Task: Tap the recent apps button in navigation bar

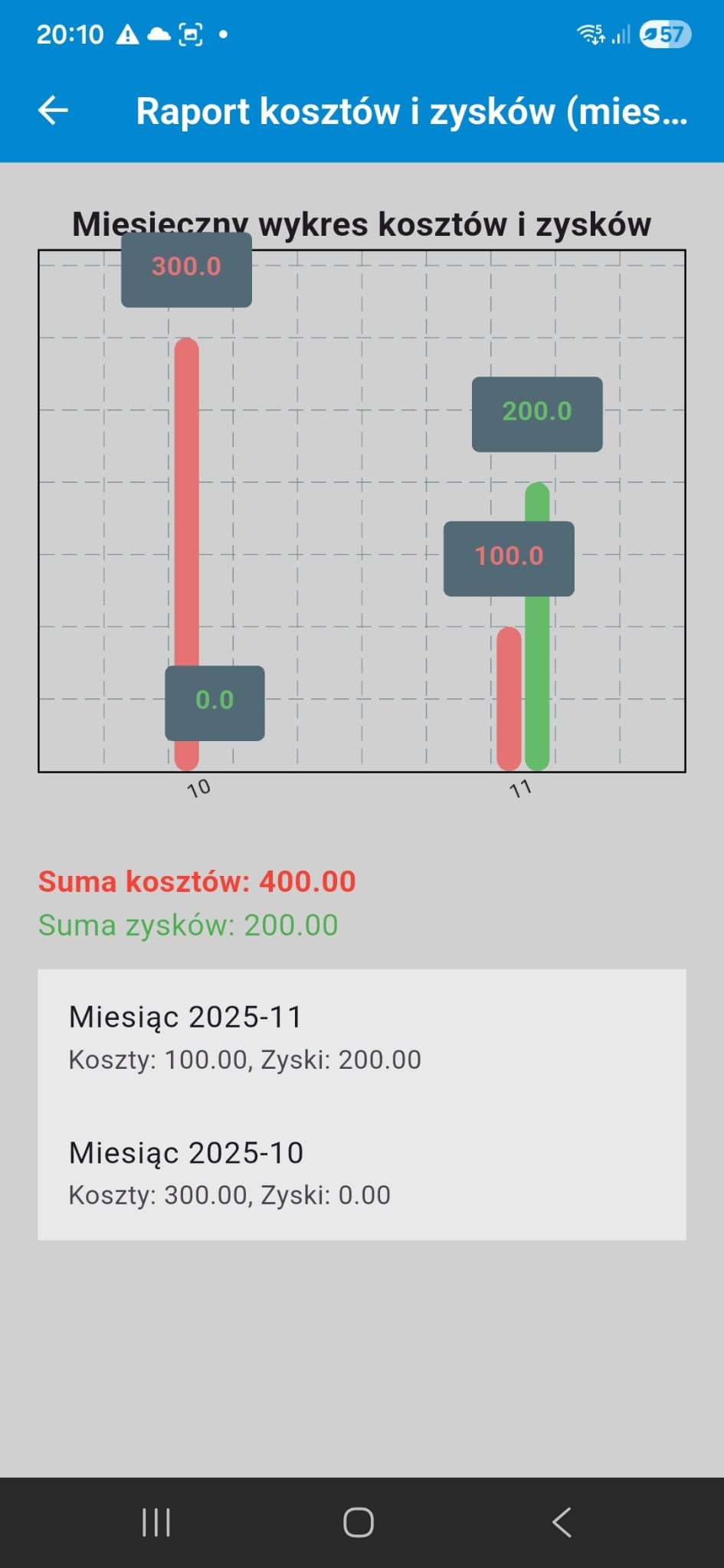Action: (155, 1522)
